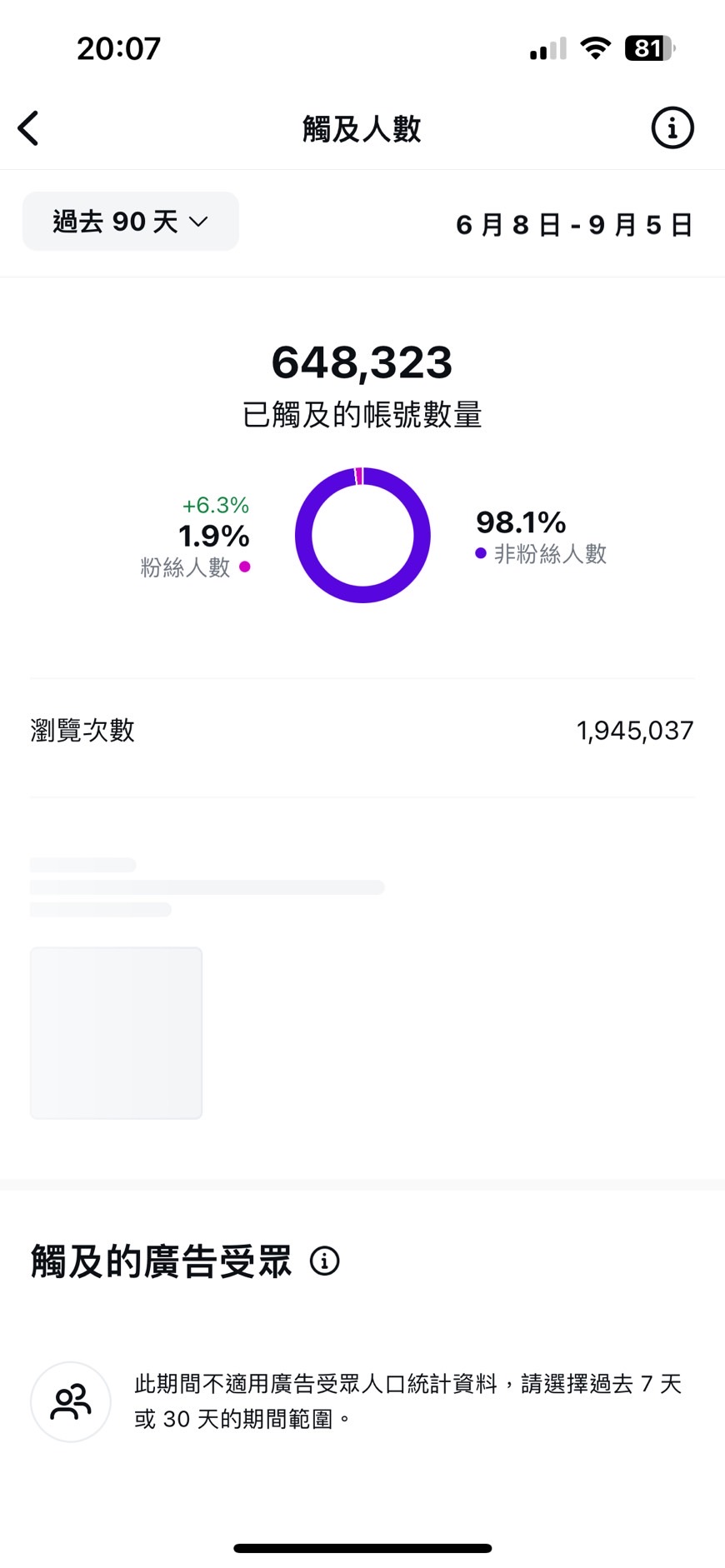Go back using the top-left arrow
The image size is (725, 1568).
point(28,128)
